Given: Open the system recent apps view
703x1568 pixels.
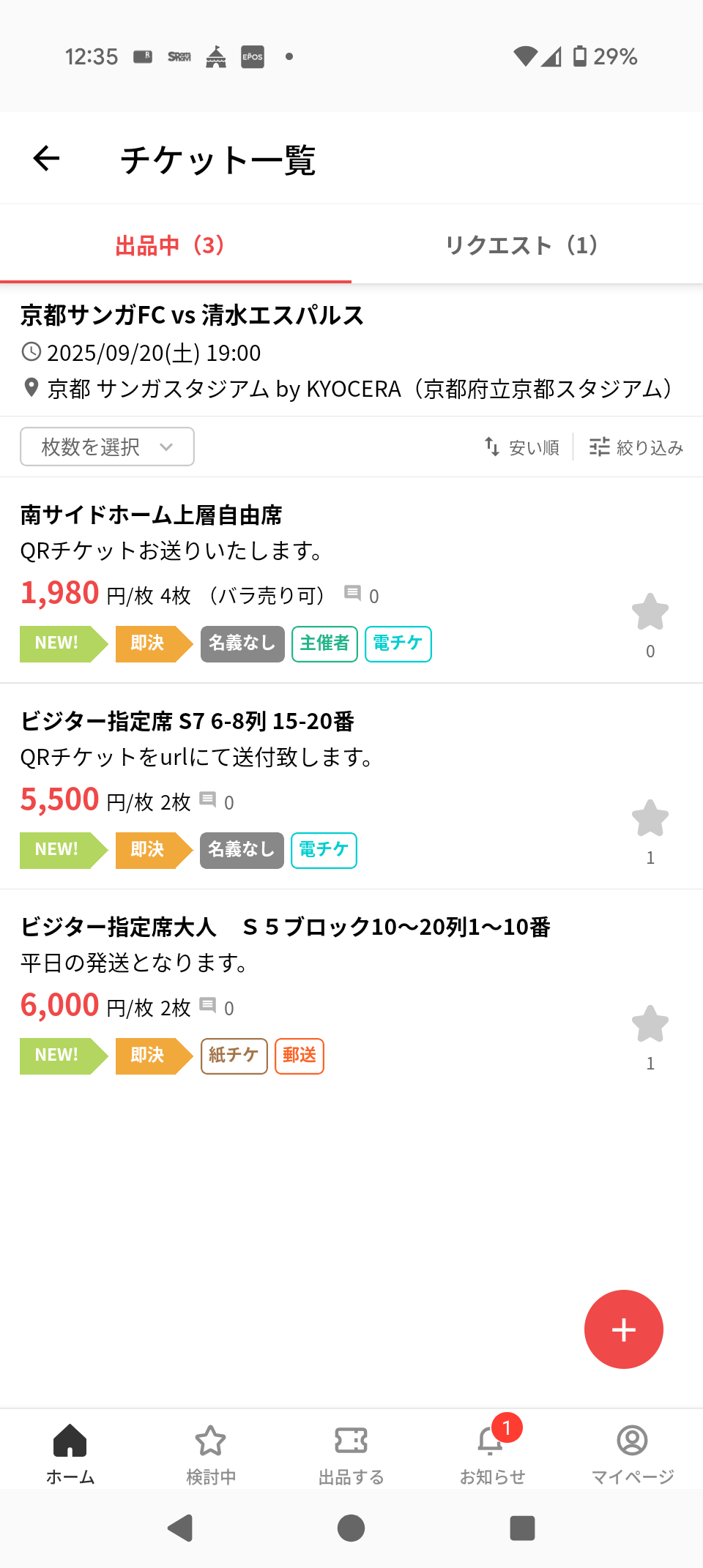Looking at the screenshot, I should [x=522, y=1528].
